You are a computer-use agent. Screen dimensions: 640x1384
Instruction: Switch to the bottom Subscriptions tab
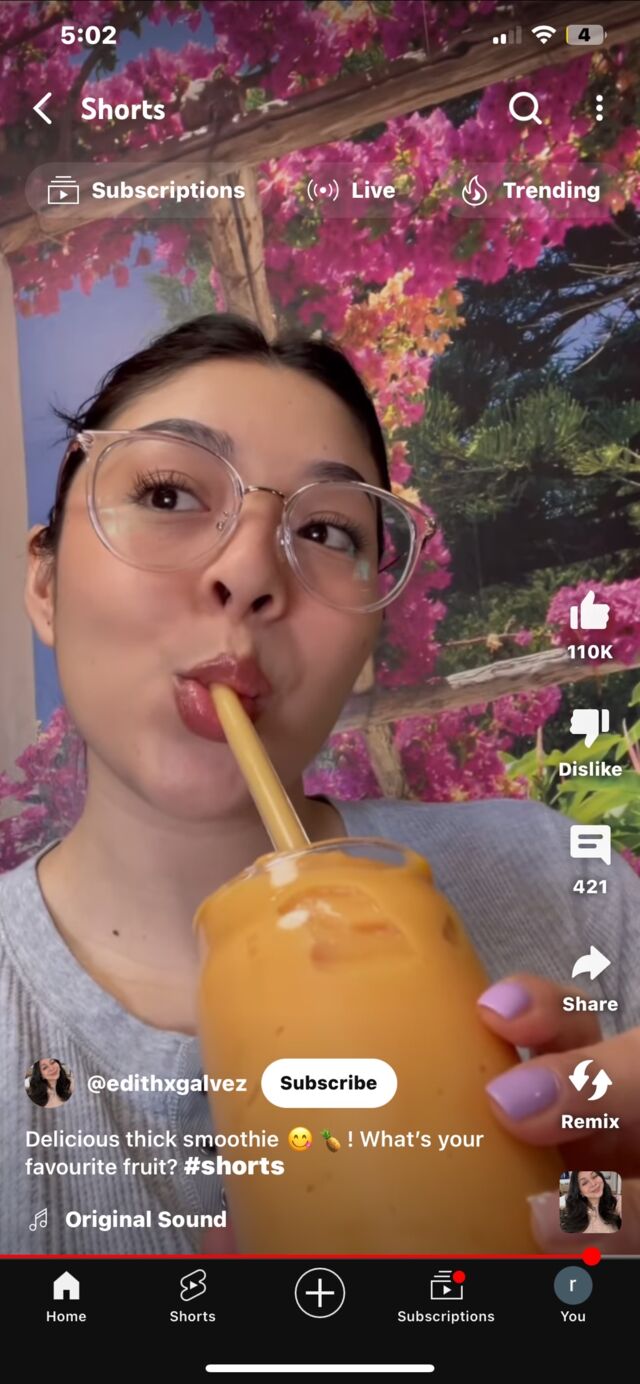point(446,1297)
